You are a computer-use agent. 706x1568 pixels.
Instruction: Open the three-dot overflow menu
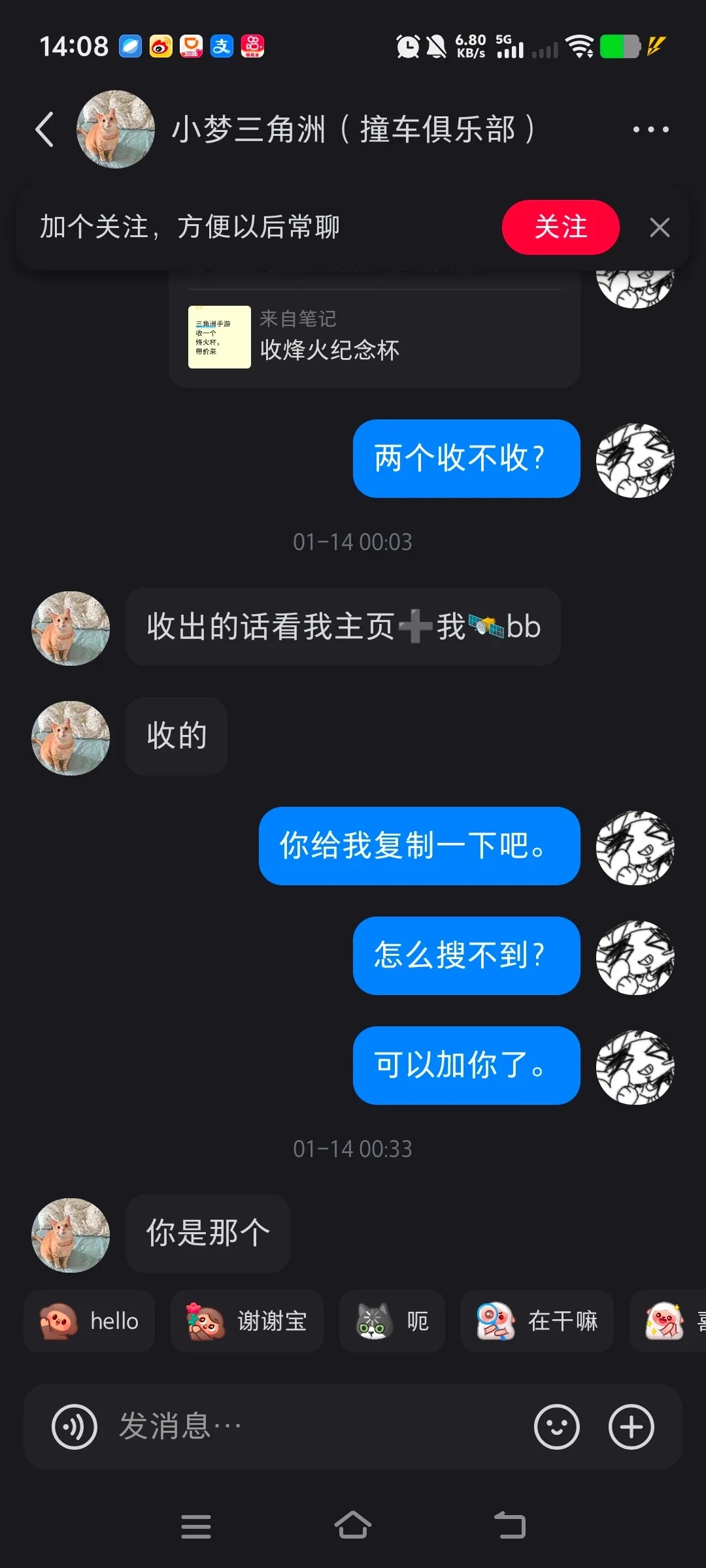650,129
